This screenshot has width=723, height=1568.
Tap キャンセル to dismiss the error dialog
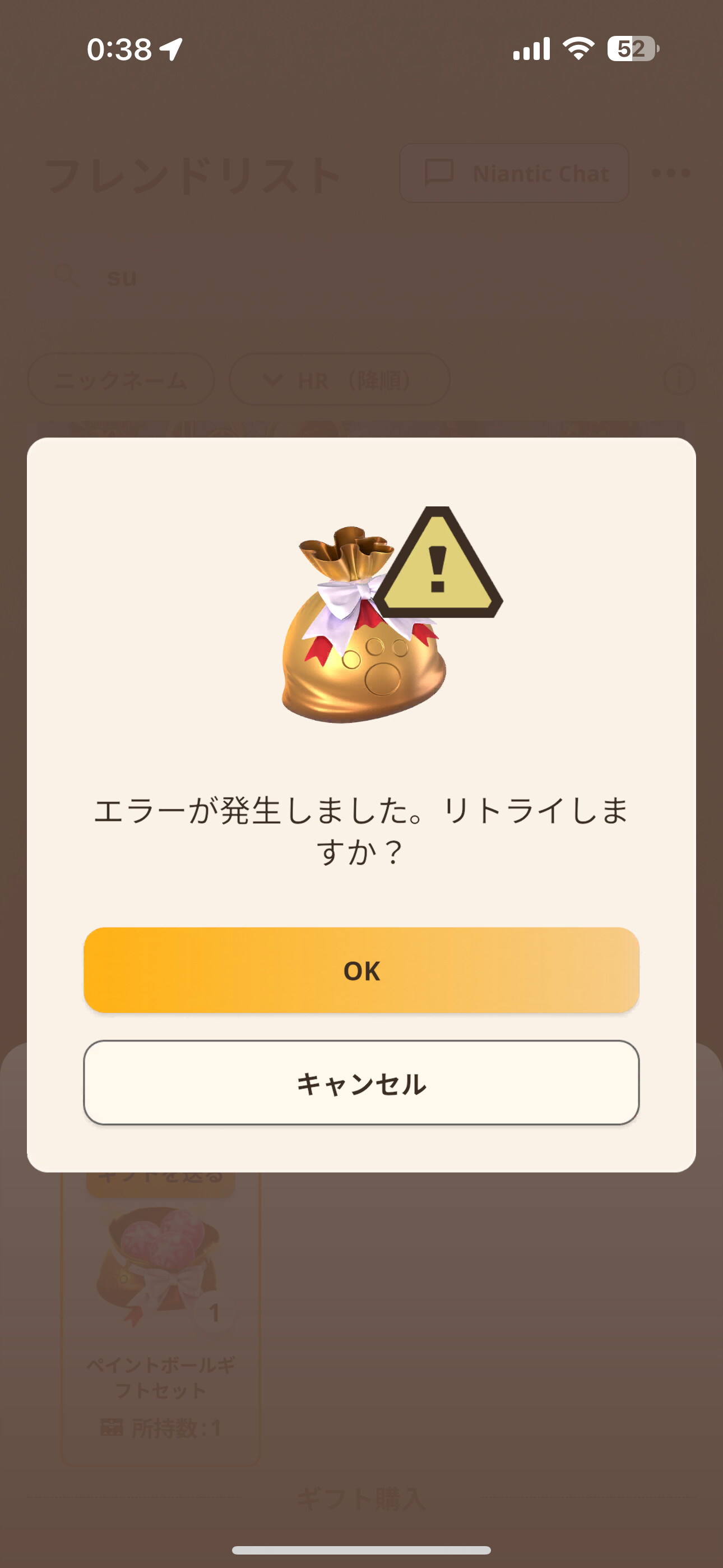click(361, 1082)
